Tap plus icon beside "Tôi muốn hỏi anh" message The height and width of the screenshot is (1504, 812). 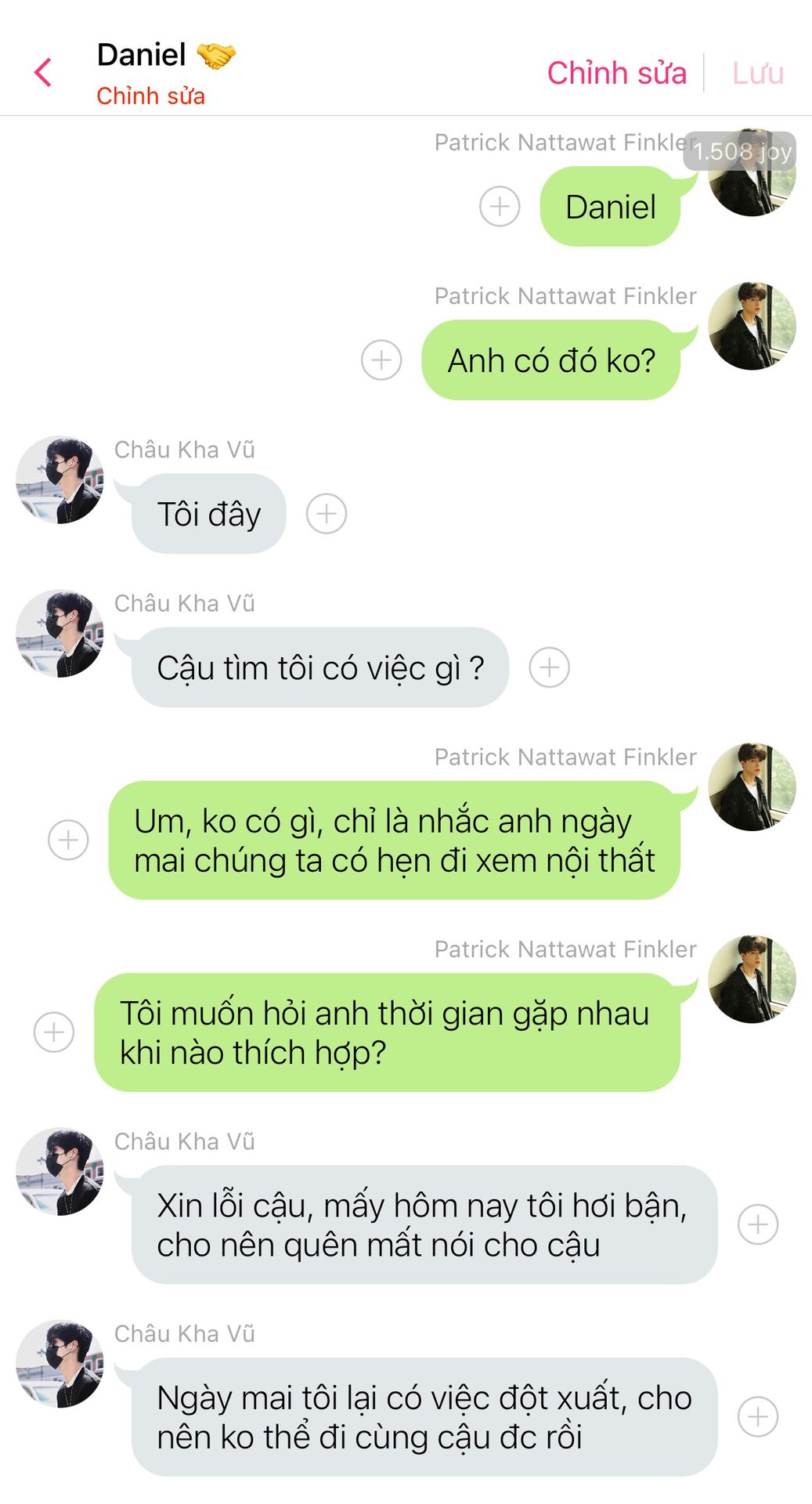[54, 1032]
